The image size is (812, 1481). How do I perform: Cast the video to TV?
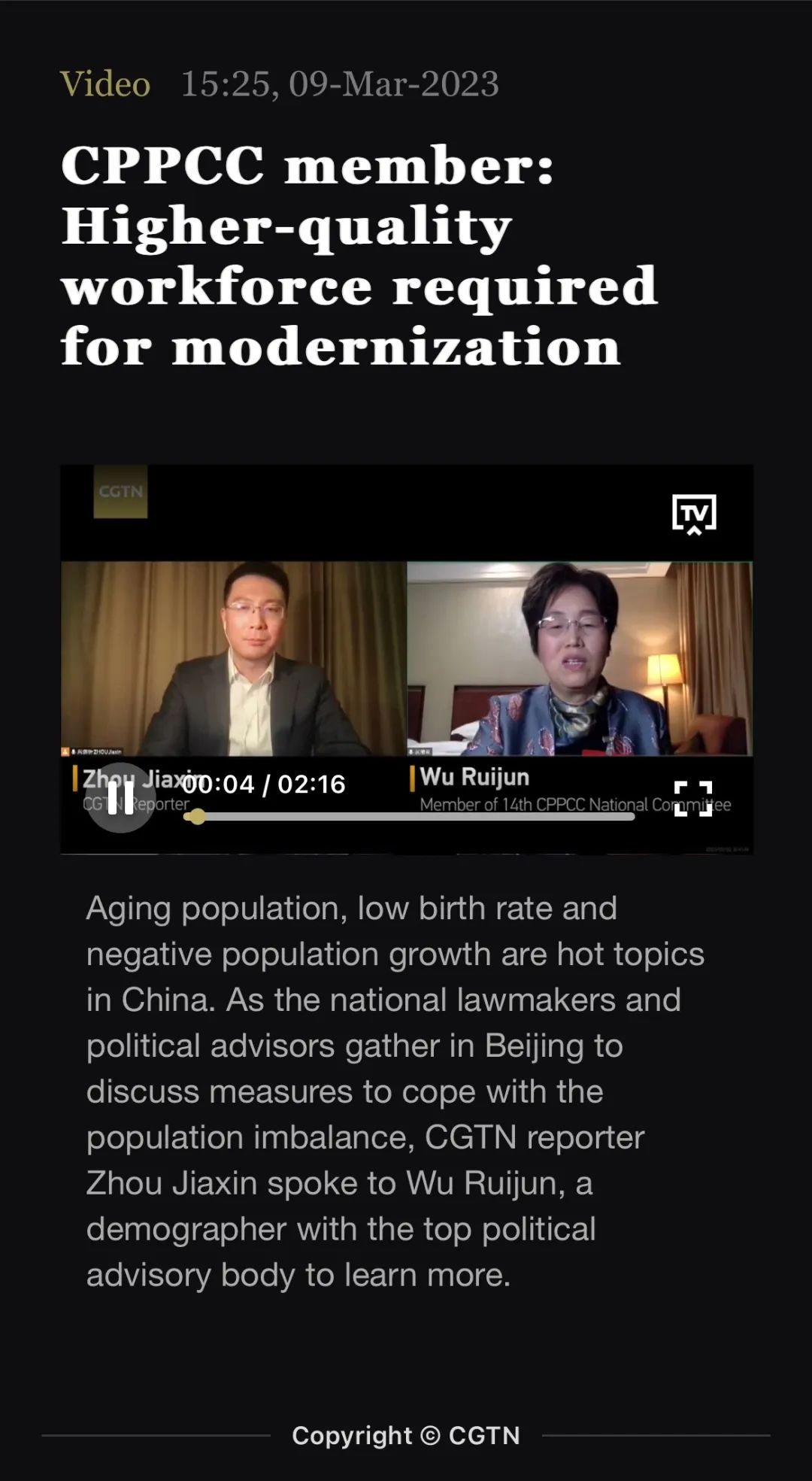point(693,514)
